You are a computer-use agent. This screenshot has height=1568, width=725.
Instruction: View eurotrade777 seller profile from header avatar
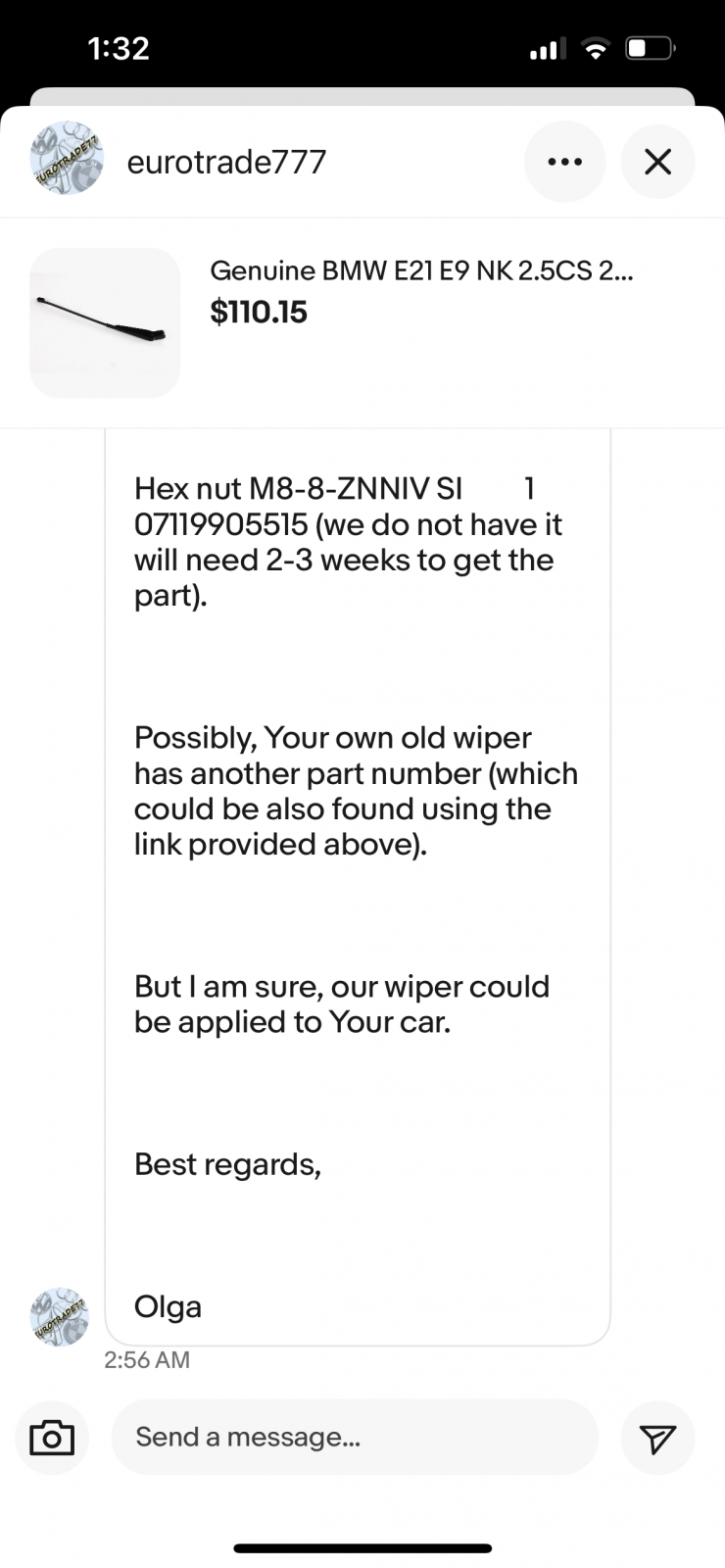click(x=67, y=159)
